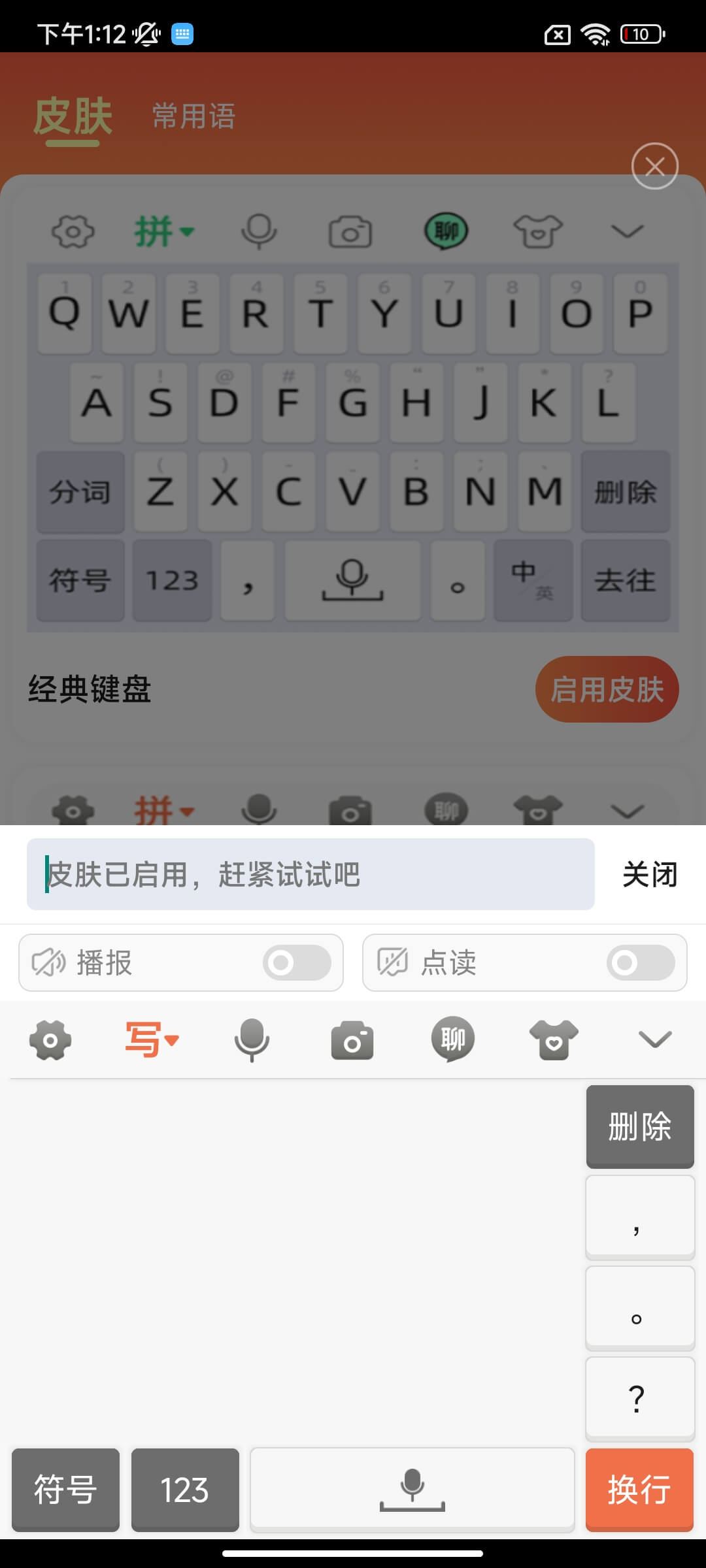Insert a comma with the ， key
This screenshot has width=706, height=1568.
click(x=640, y=1217)
